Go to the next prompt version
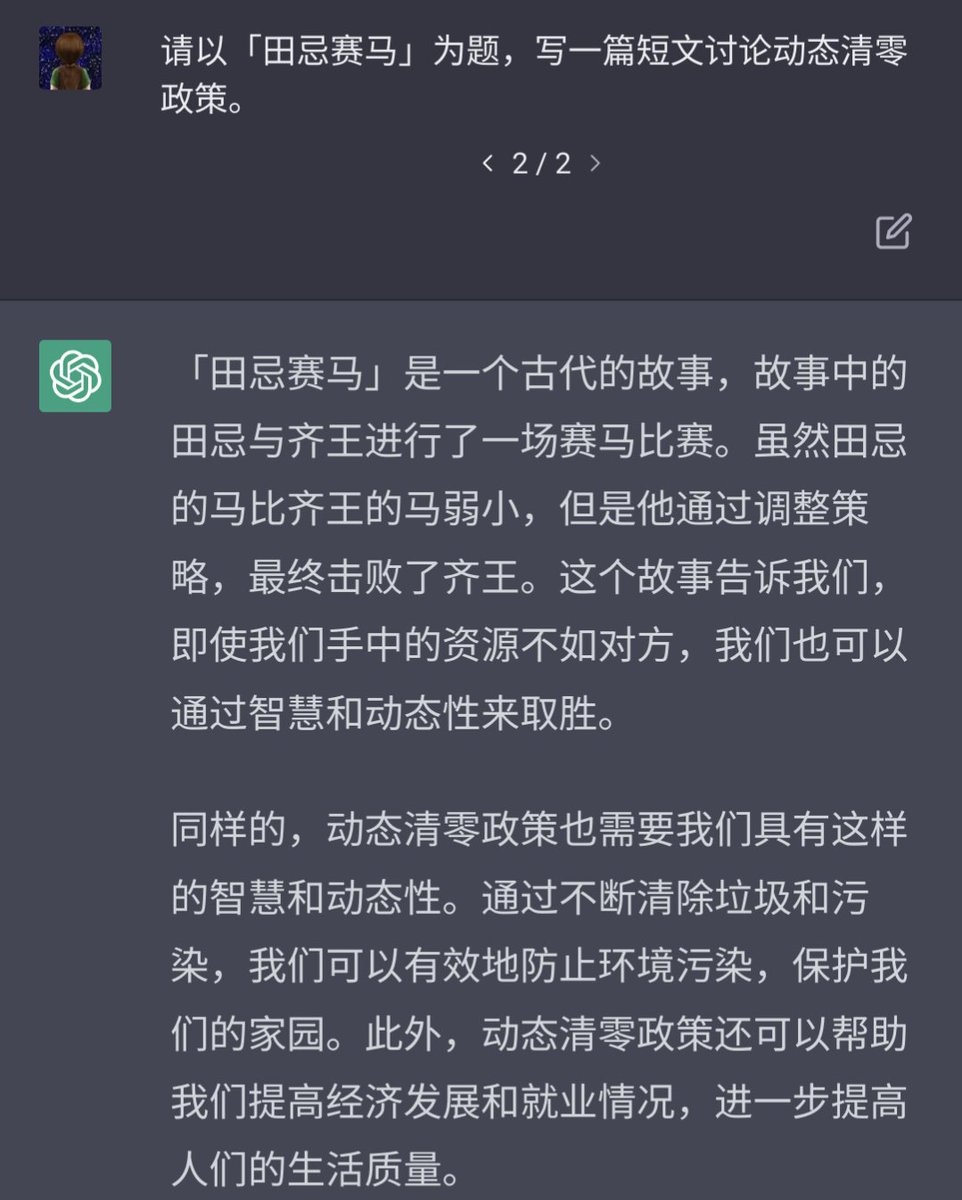This screenshot has width=962, height=1200. (595, 163)
